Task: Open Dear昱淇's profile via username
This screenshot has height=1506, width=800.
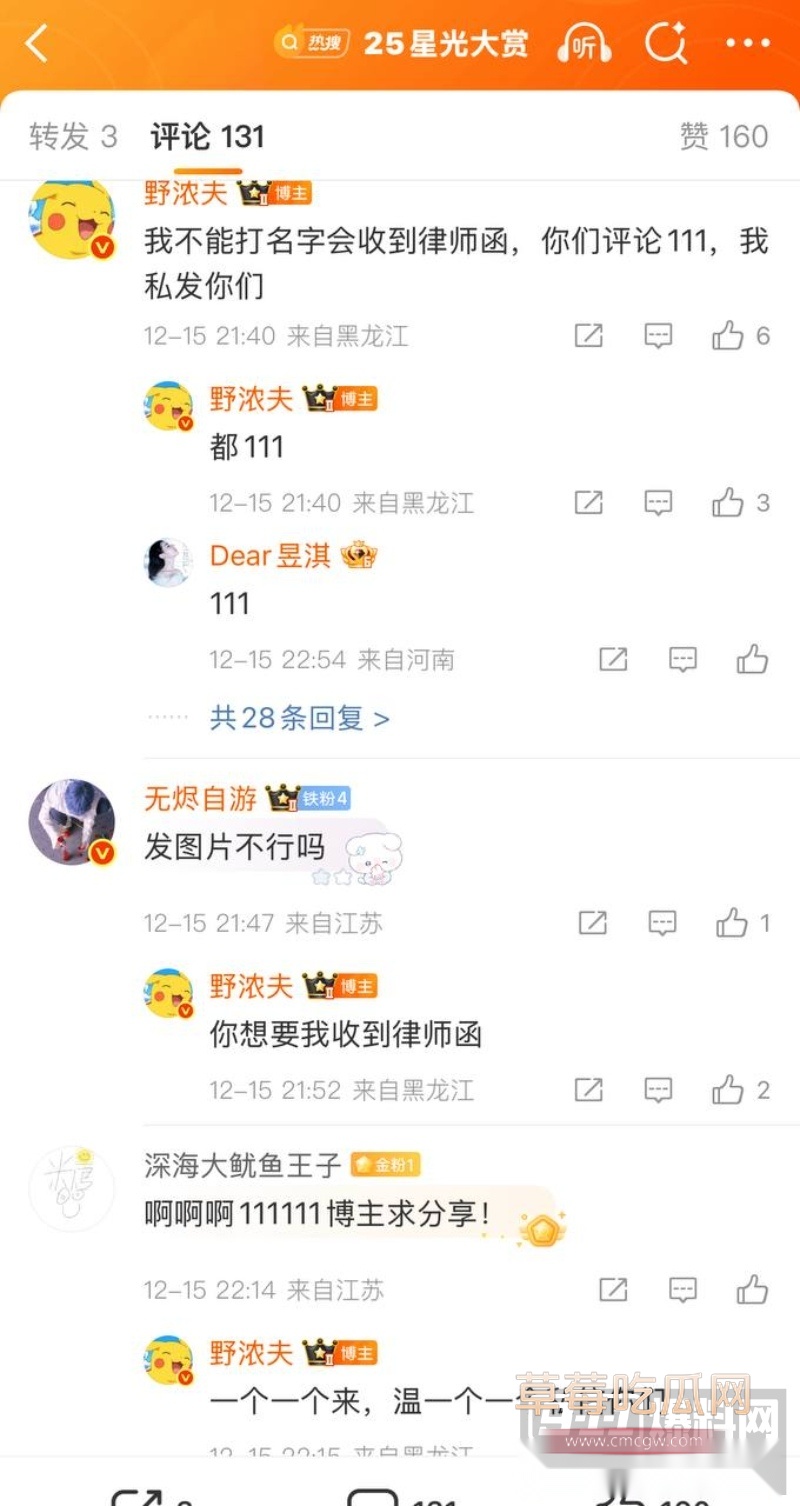Action: tap(268, 556)
